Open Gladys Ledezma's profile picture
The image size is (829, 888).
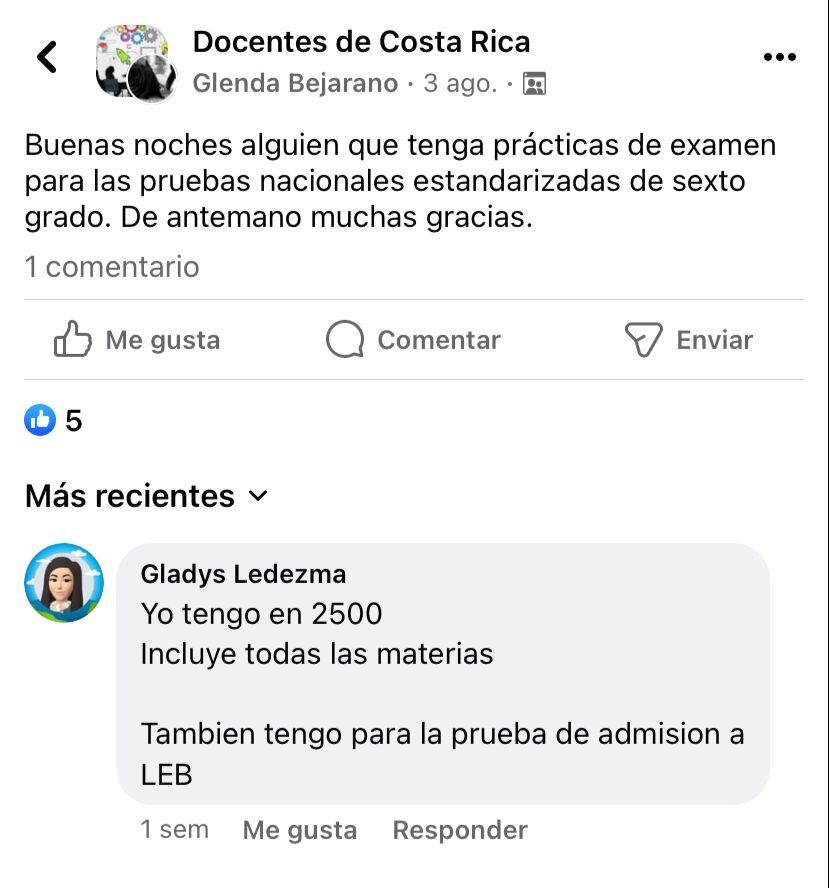(64, 583)
